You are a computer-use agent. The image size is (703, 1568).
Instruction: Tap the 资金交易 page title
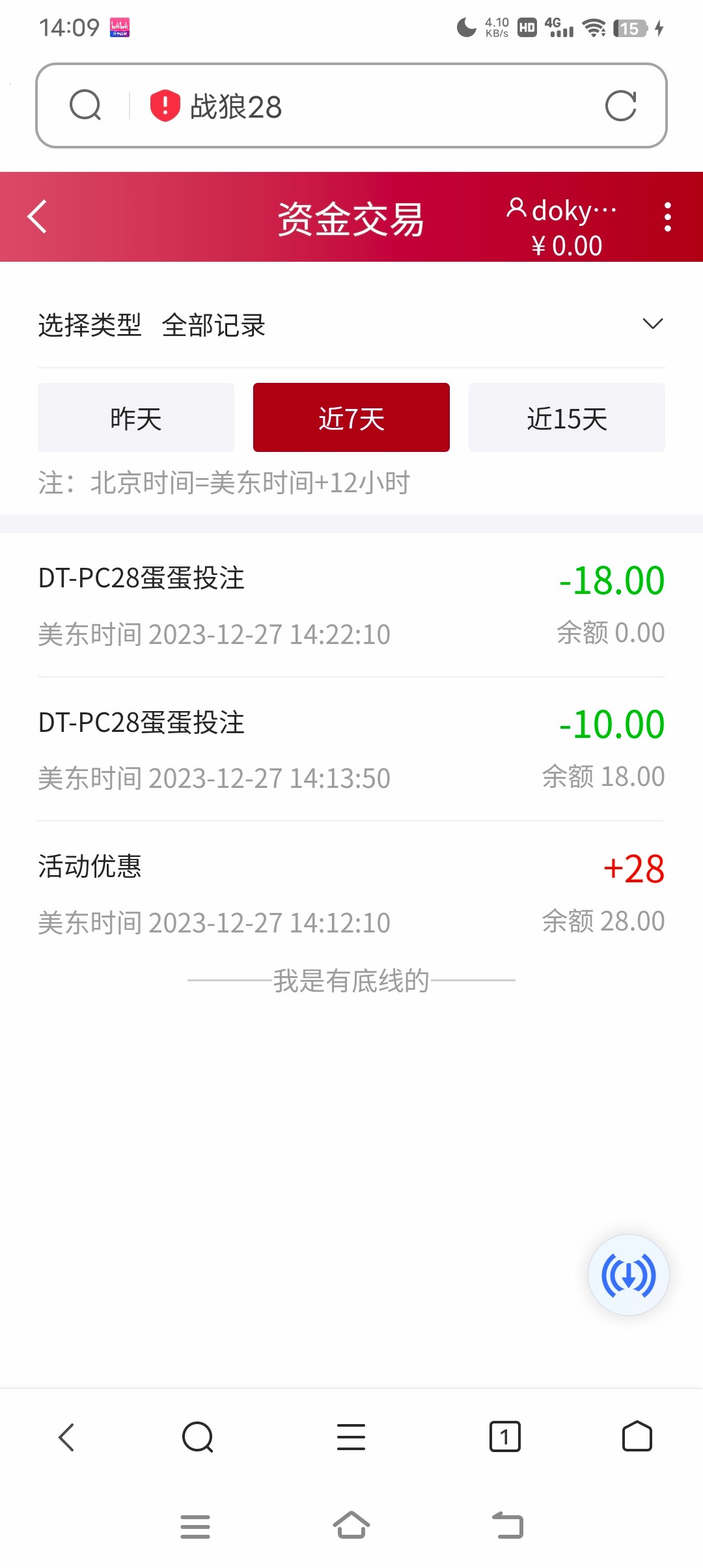click(x=351, y=217)
